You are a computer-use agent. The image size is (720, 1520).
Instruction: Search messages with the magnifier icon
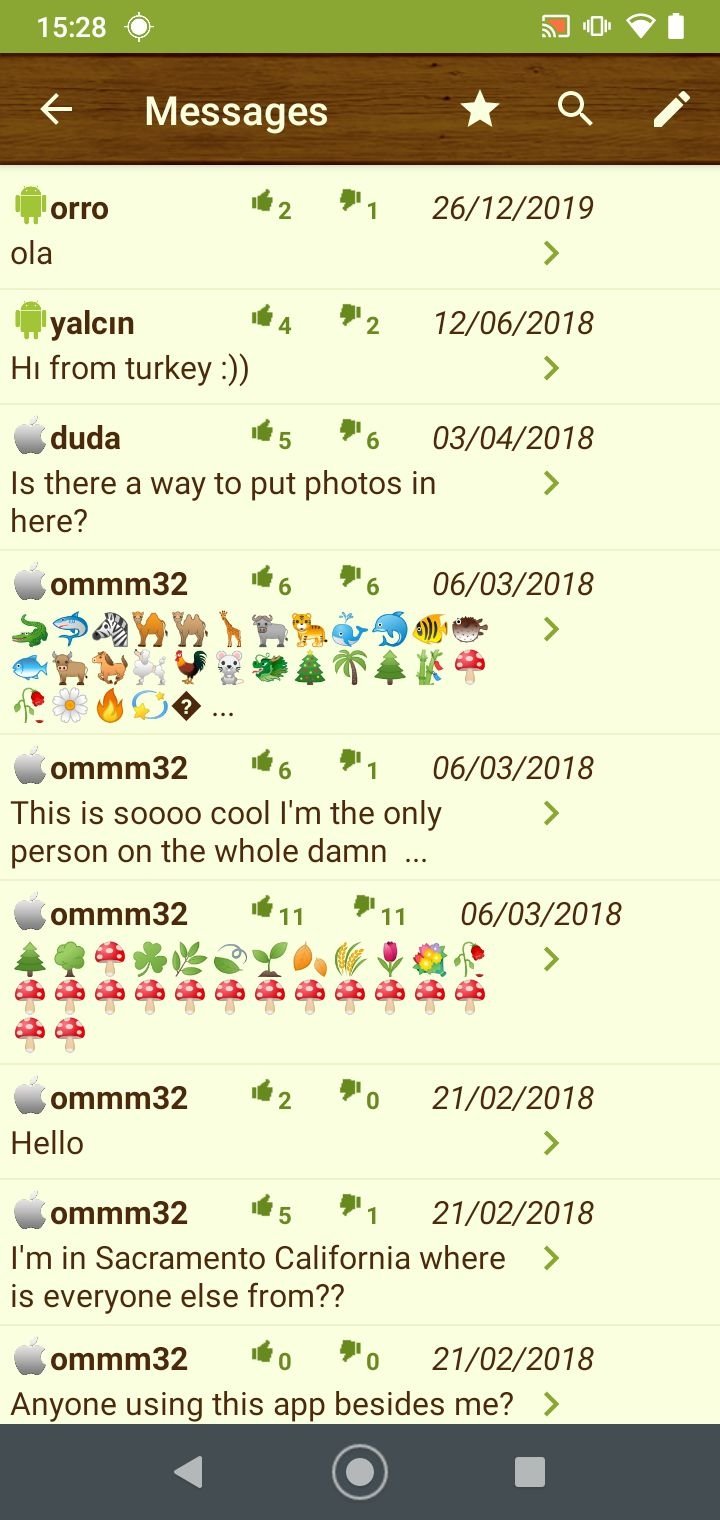click(x=576, y=110)
